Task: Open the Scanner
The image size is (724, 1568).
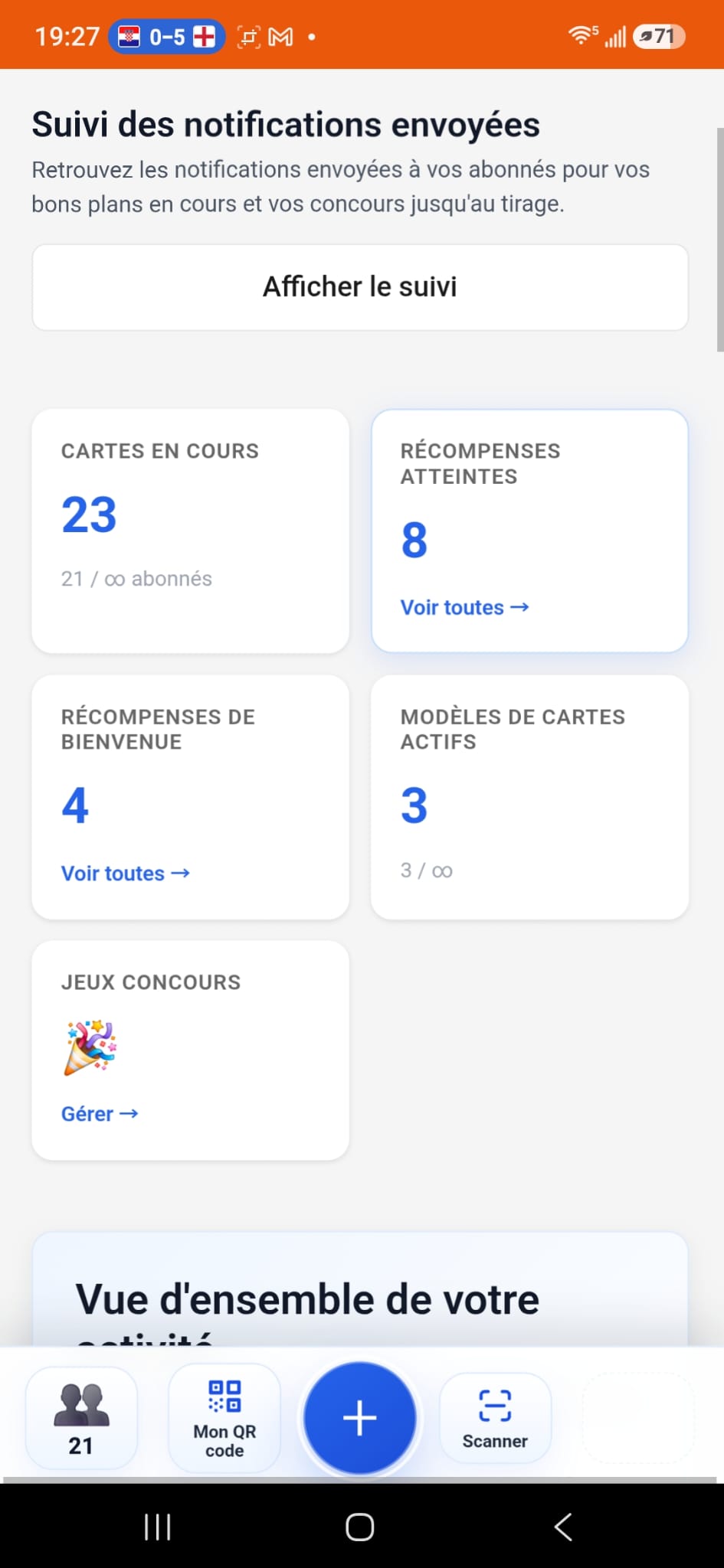Action: [x=495, y=1418]
